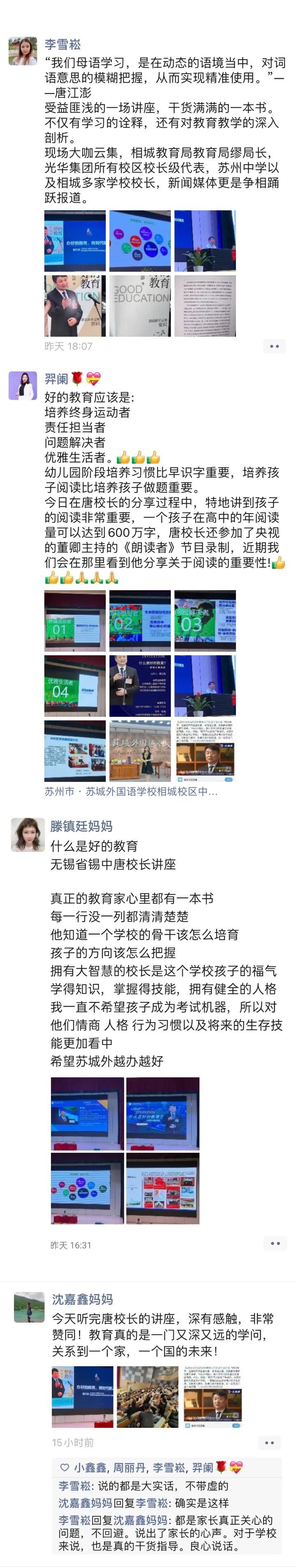Tap 滕镇廷妈妈's avatar
Image resolution: width=296 pixels, height=1568 pixels.
coord(28,834)
